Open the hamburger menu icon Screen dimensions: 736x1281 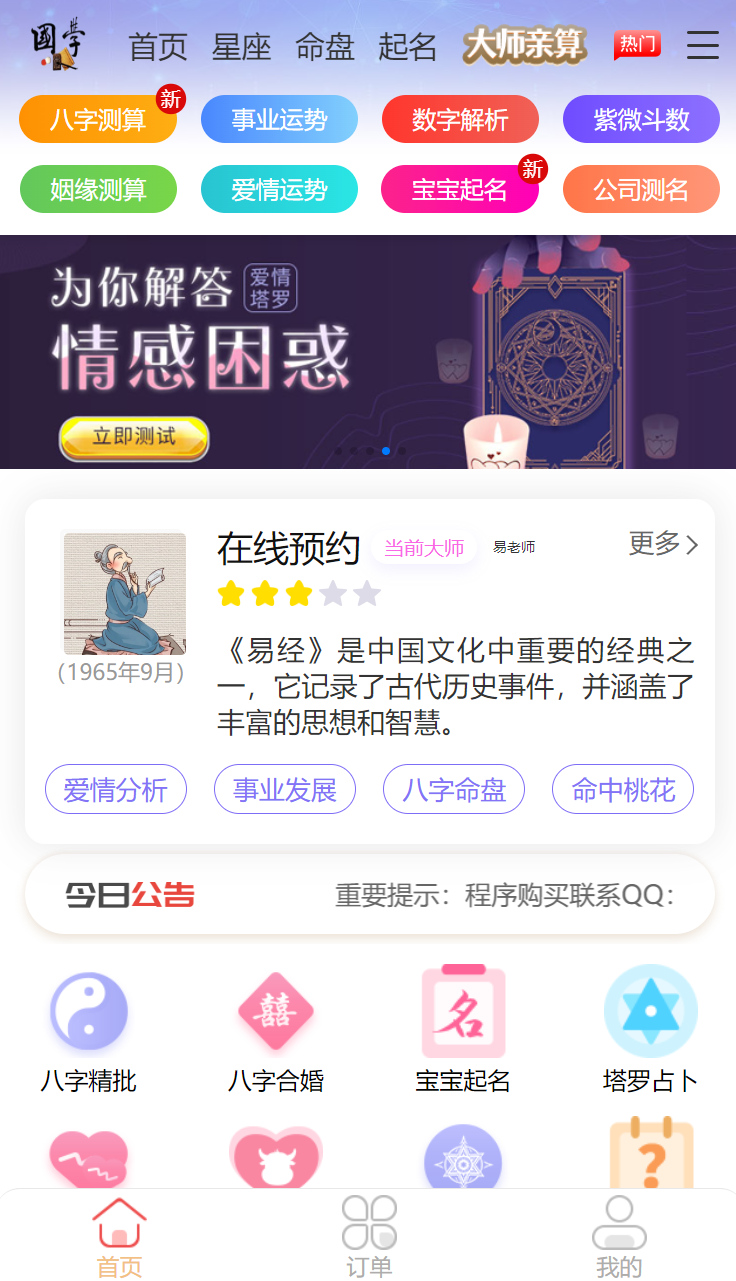702,45
